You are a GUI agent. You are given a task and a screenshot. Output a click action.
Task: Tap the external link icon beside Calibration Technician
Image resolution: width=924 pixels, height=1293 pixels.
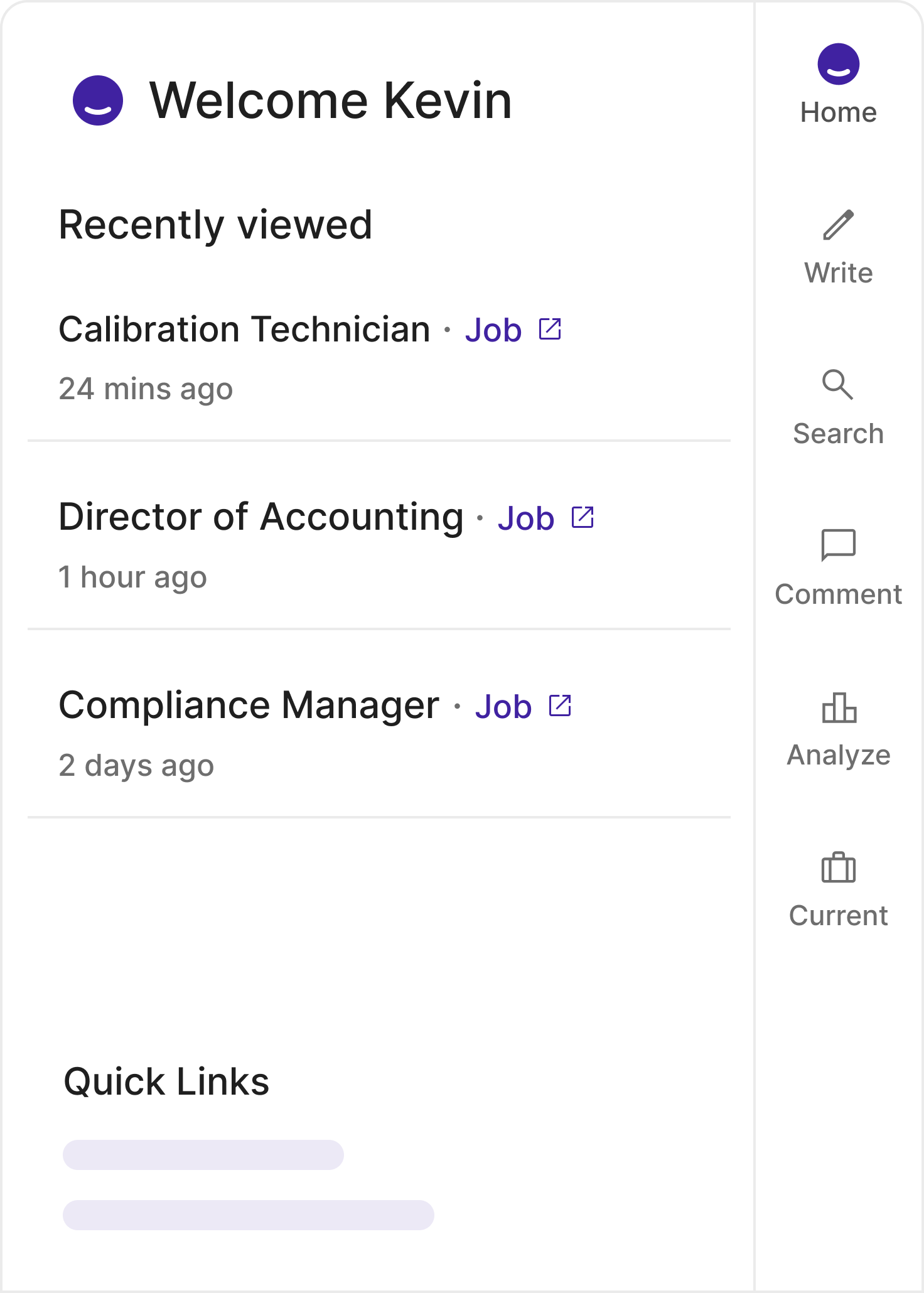tap(550, 329)
